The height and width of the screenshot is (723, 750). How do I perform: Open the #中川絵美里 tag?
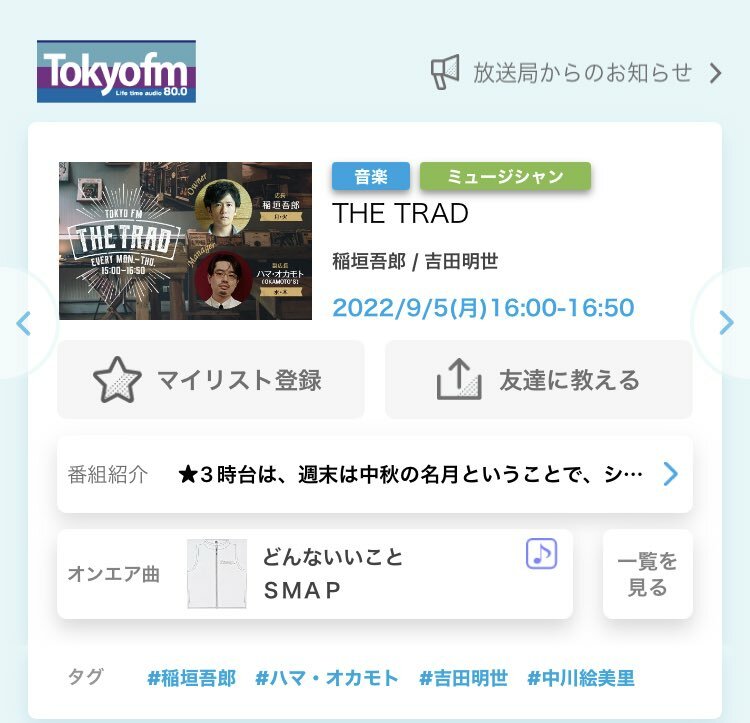pyautogui.click(x=581, y=678)
